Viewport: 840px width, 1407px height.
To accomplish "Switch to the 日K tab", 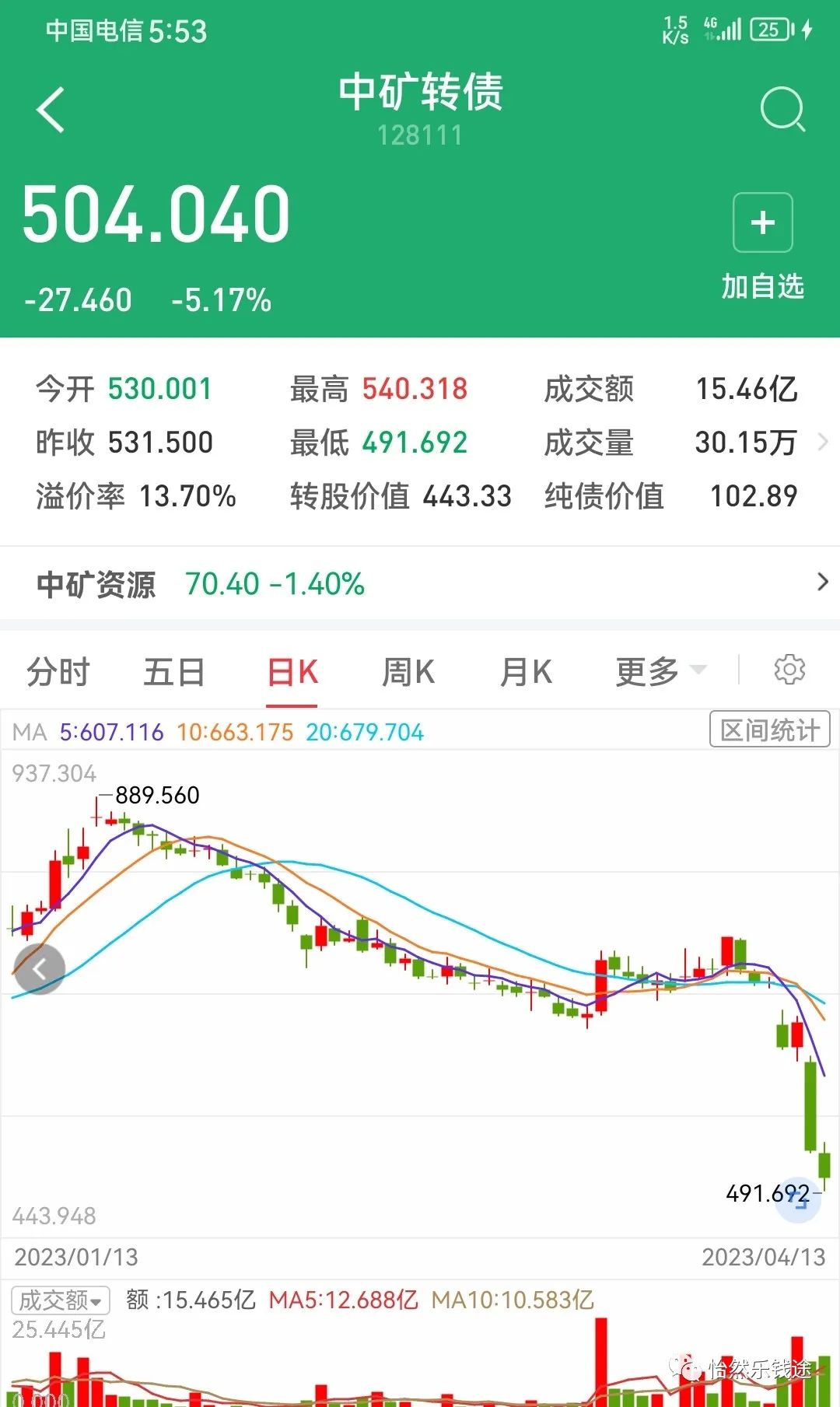I will tap(291, 670).
